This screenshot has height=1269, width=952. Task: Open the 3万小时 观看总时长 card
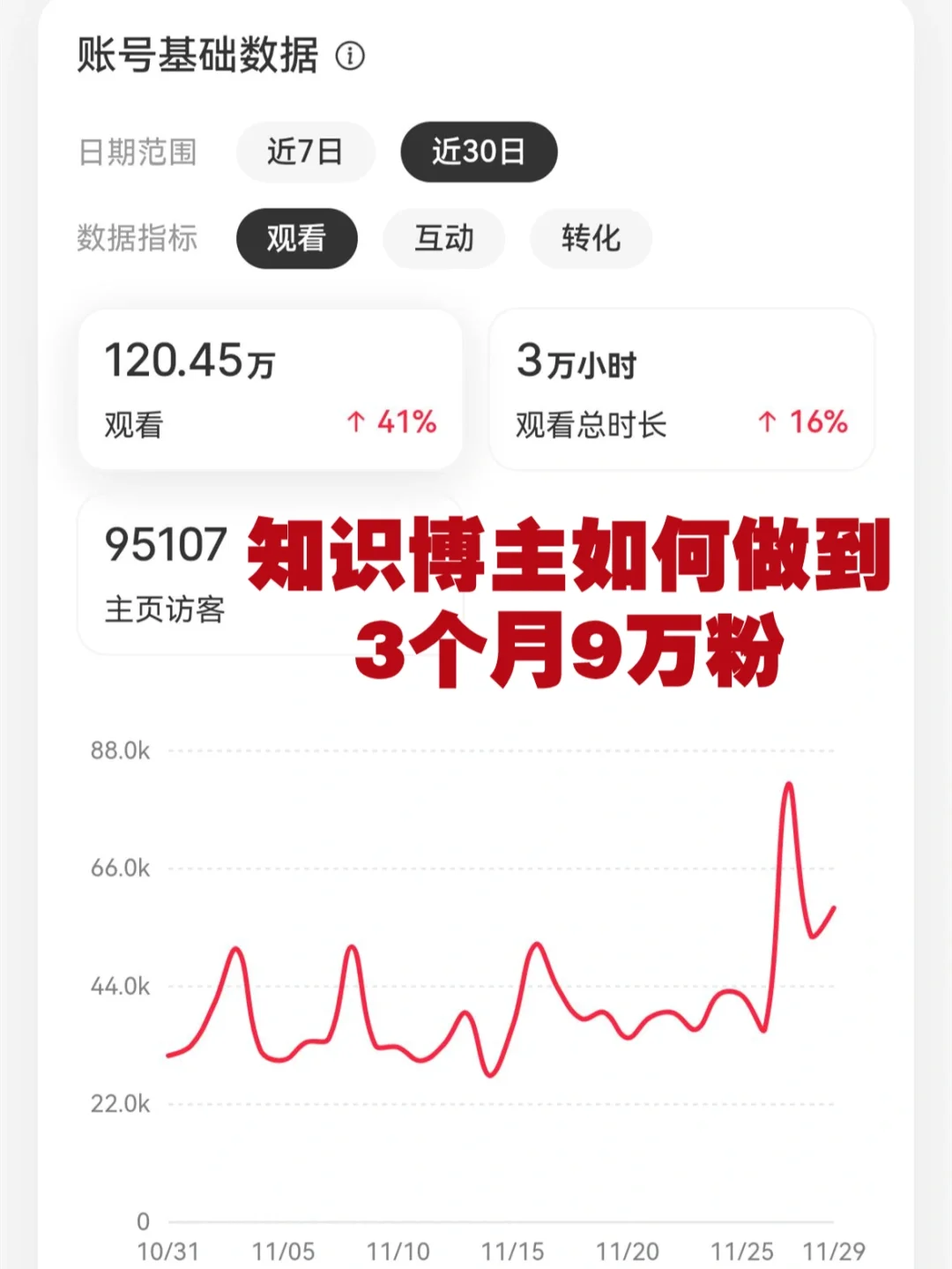[682, 388]
